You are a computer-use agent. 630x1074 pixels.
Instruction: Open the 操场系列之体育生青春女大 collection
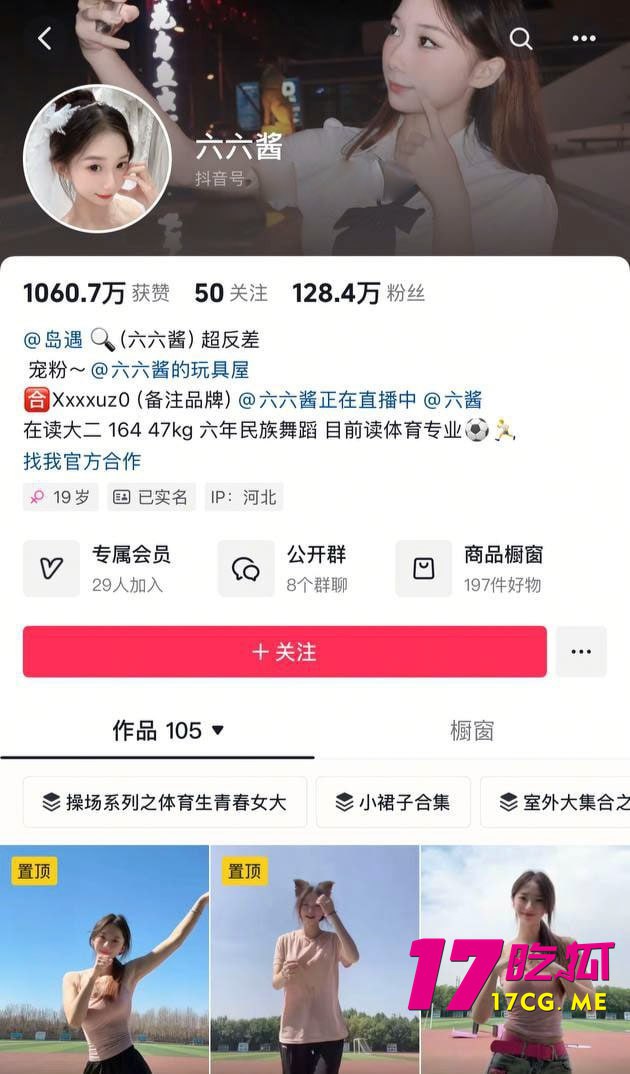(165, 802)
